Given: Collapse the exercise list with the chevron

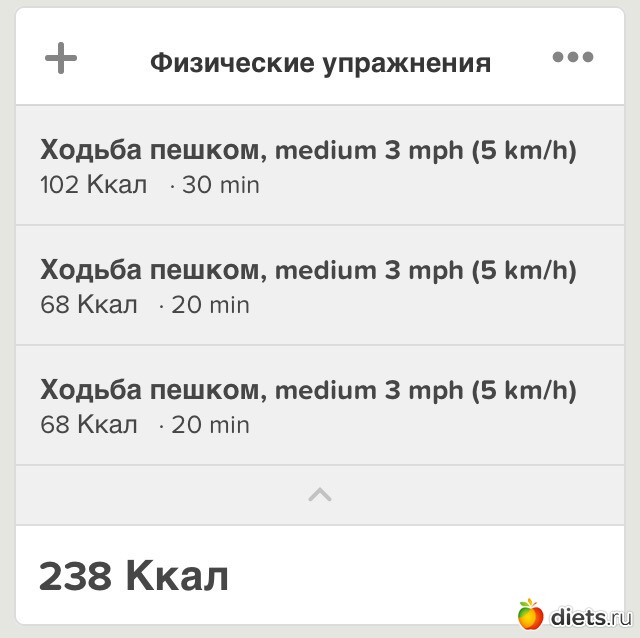Looking at the screenshot, I should [320, 494].
